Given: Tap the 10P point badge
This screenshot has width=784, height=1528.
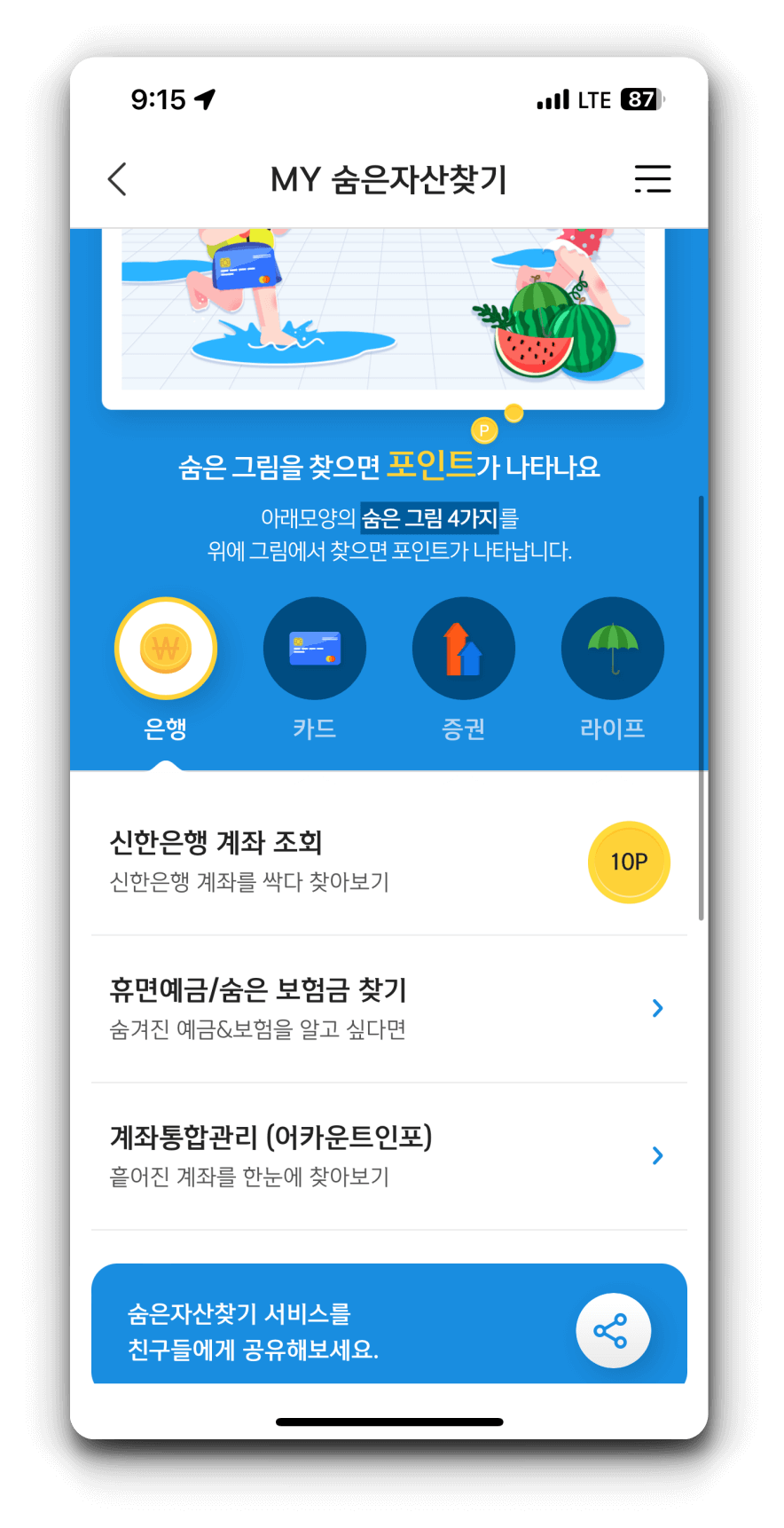Looking at the screenshot, I should (629, 862).
